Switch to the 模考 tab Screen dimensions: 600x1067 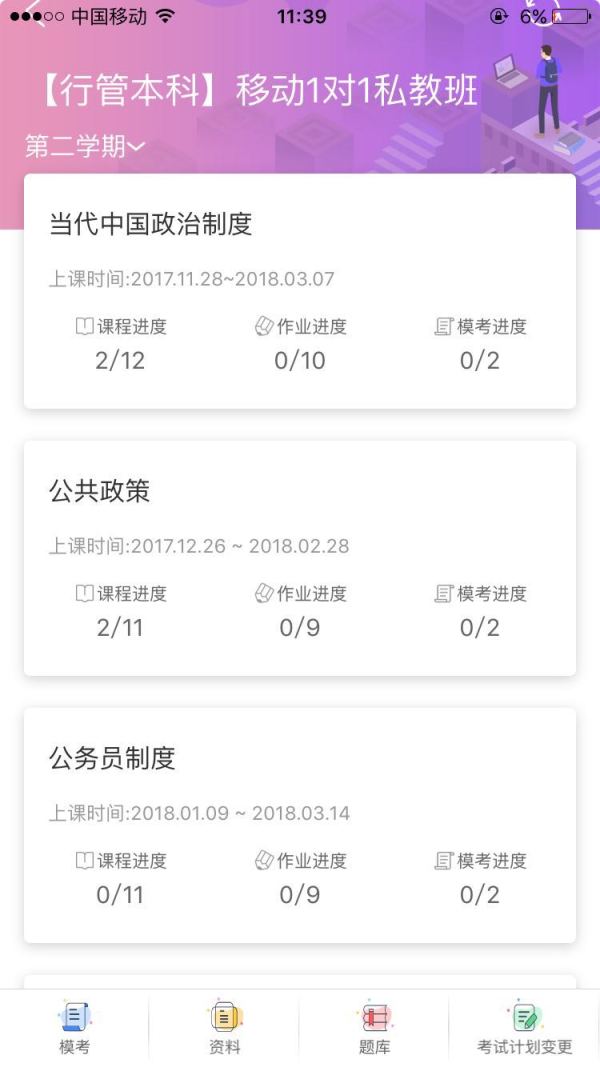pyautogui.click(x=74, y=1028)
